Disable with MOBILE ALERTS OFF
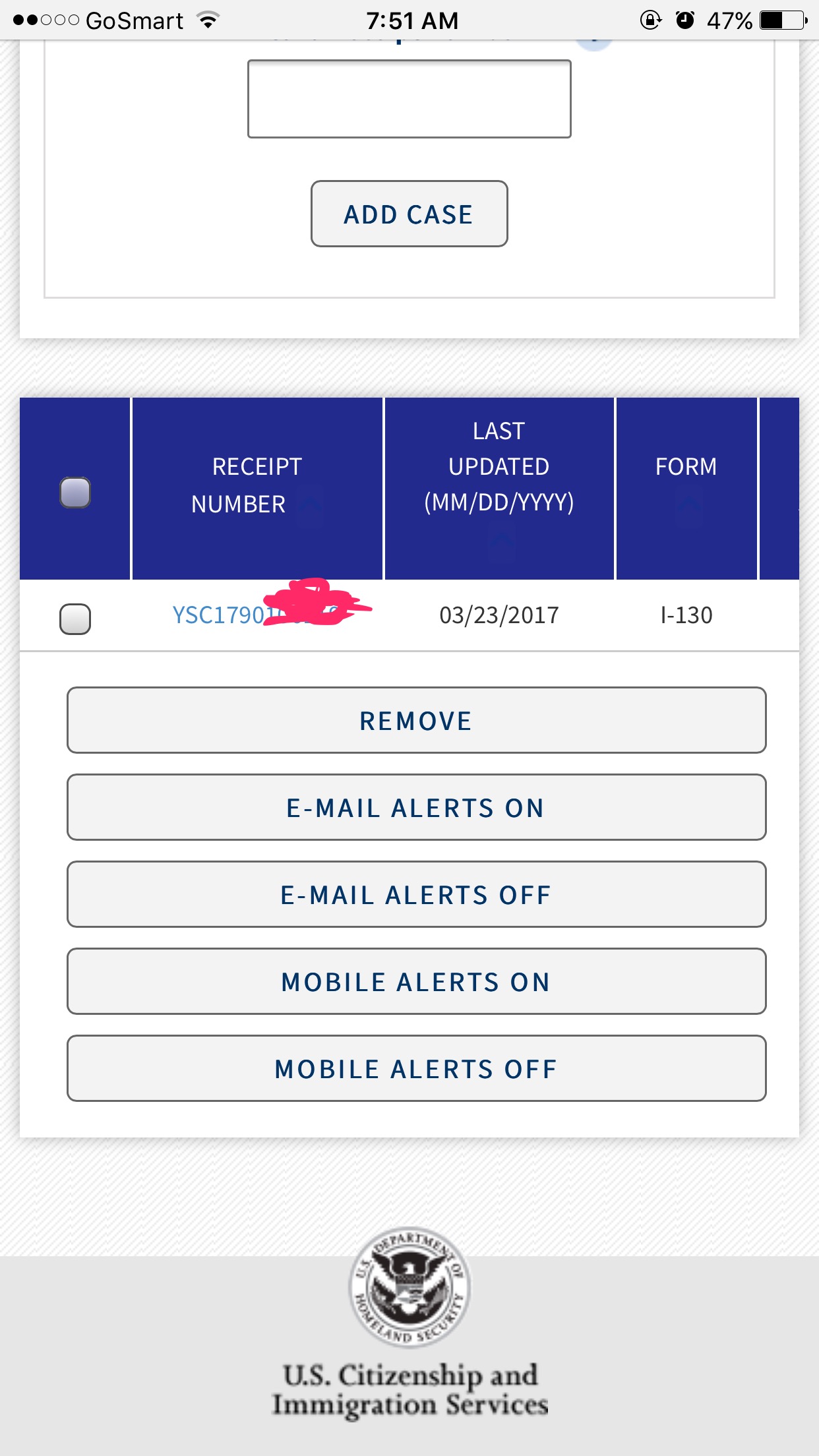Screen dimensions: 819x1456 click(416, 1068)
